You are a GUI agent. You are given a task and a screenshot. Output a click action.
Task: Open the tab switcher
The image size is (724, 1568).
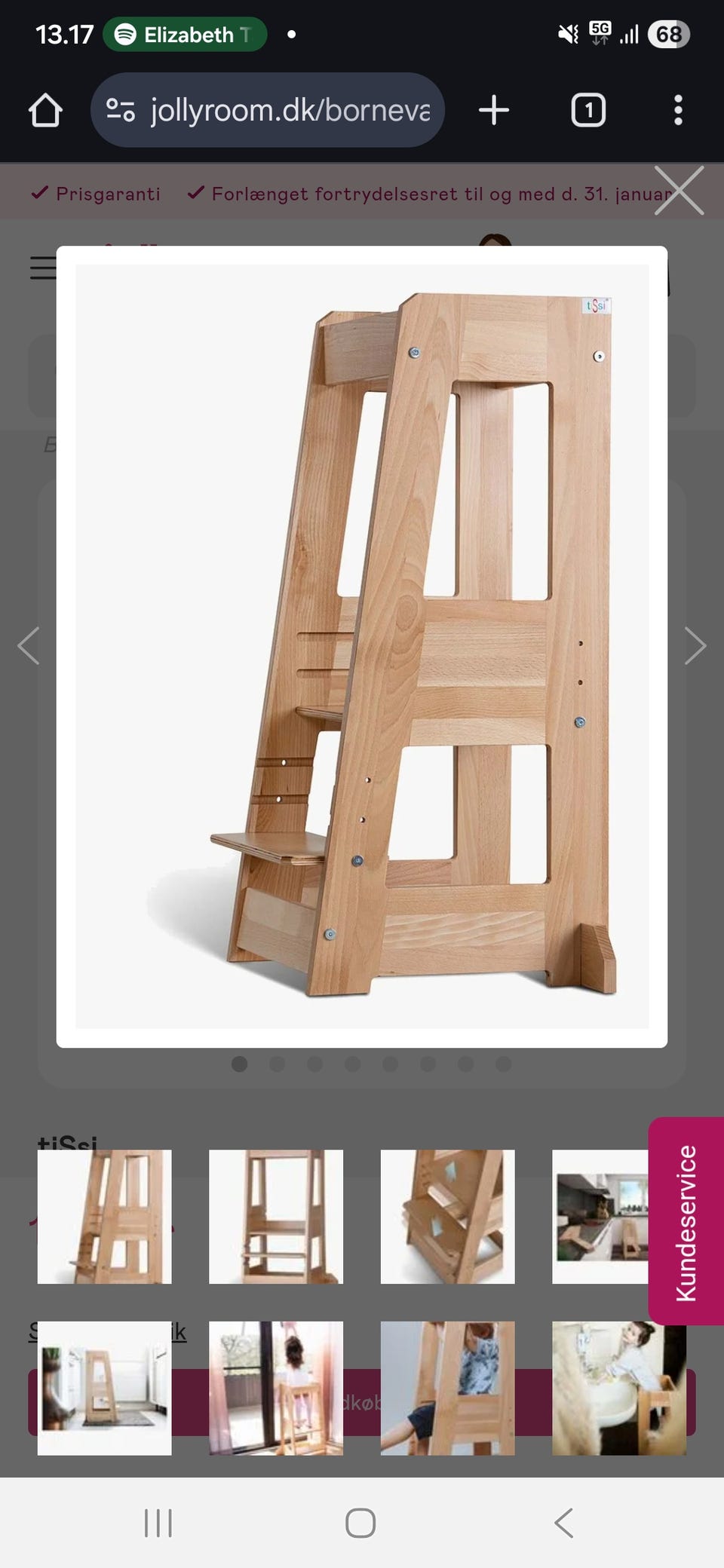tap(588, 110)
